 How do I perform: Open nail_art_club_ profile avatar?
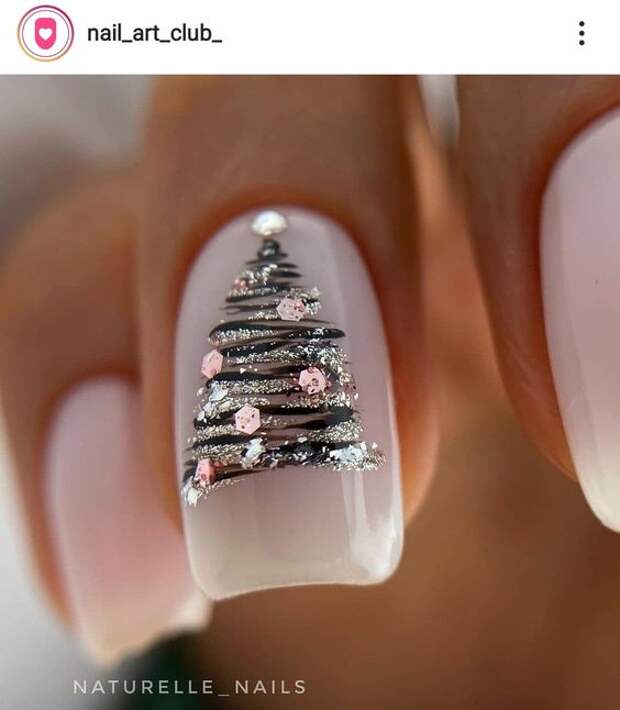45,34
